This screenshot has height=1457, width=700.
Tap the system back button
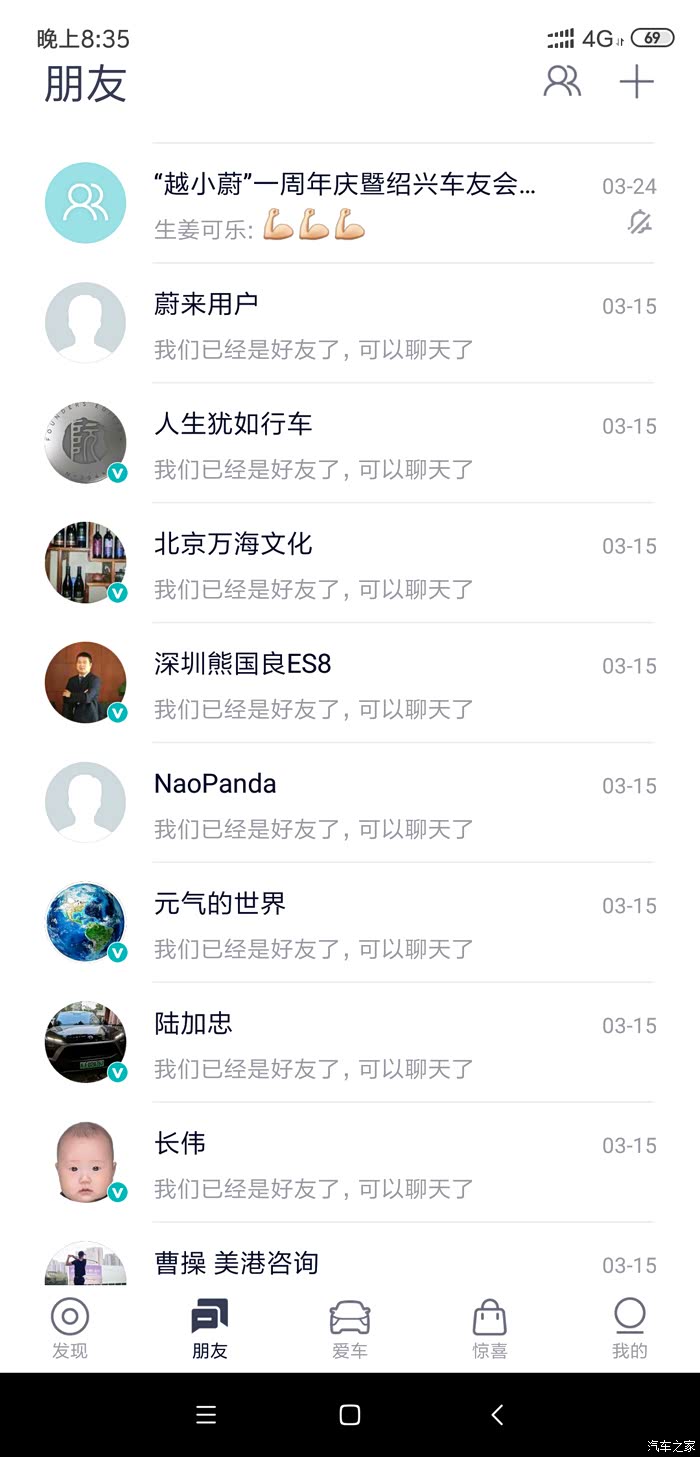[497, 1414]
